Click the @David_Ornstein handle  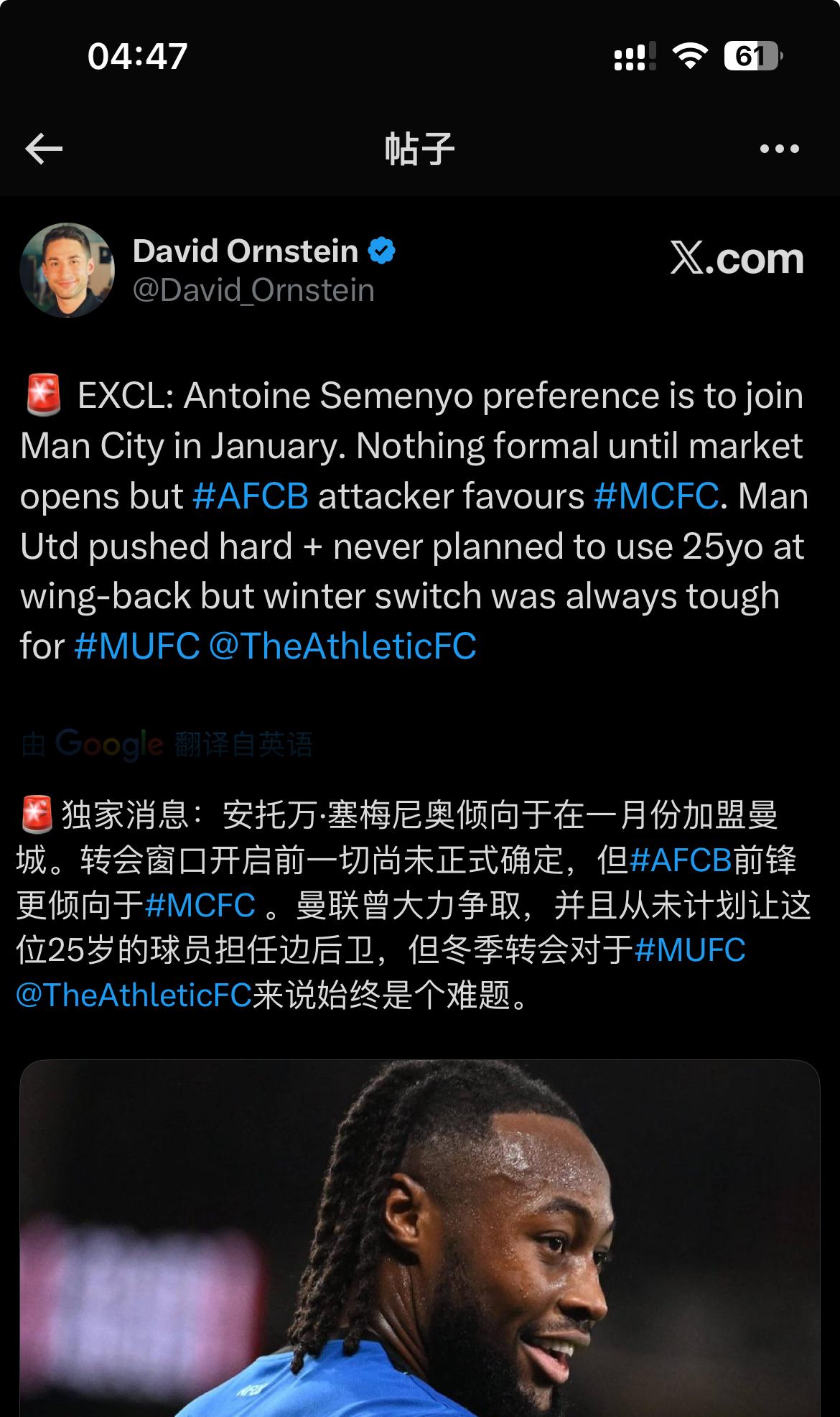click(x=253, y=290)
